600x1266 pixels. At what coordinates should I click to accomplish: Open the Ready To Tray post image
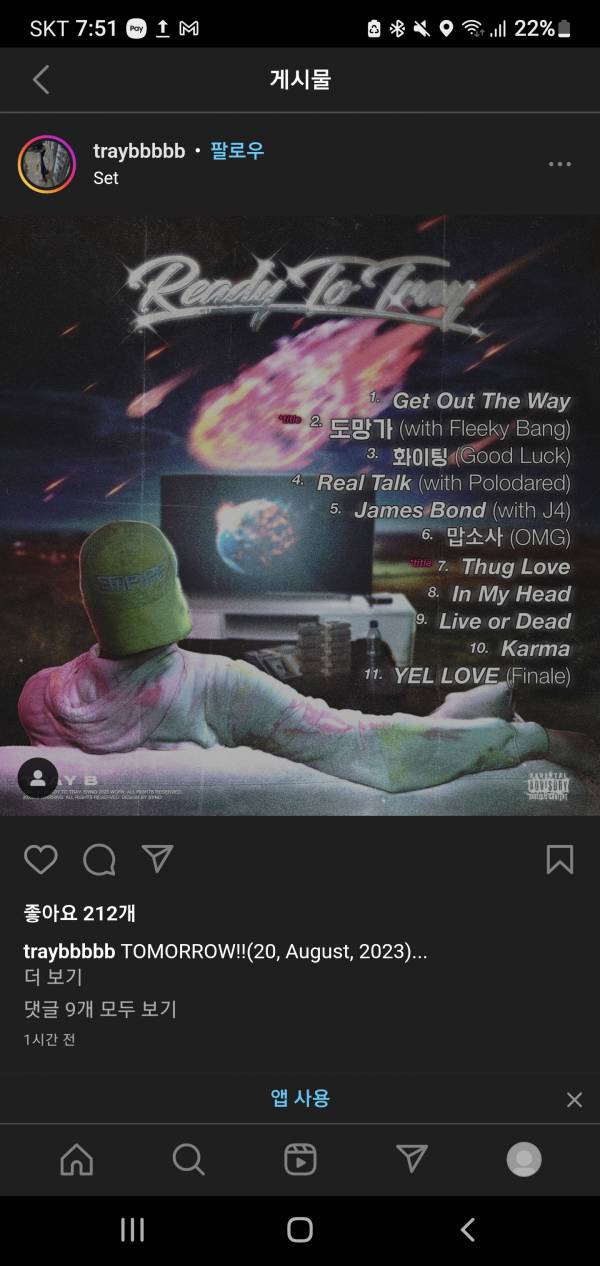(300, 515)
